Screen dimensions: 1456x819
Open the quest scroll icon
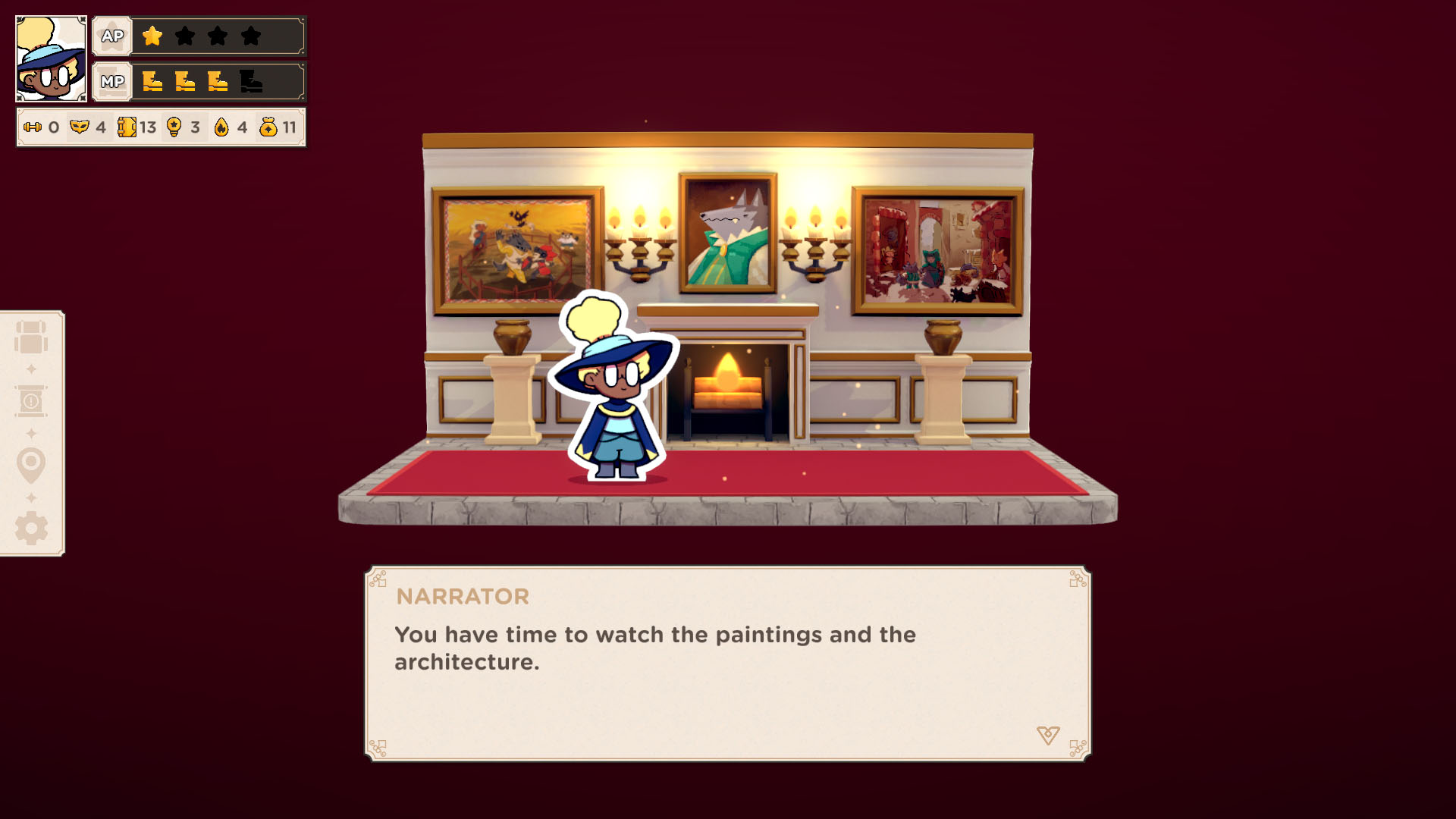[31, 401]
